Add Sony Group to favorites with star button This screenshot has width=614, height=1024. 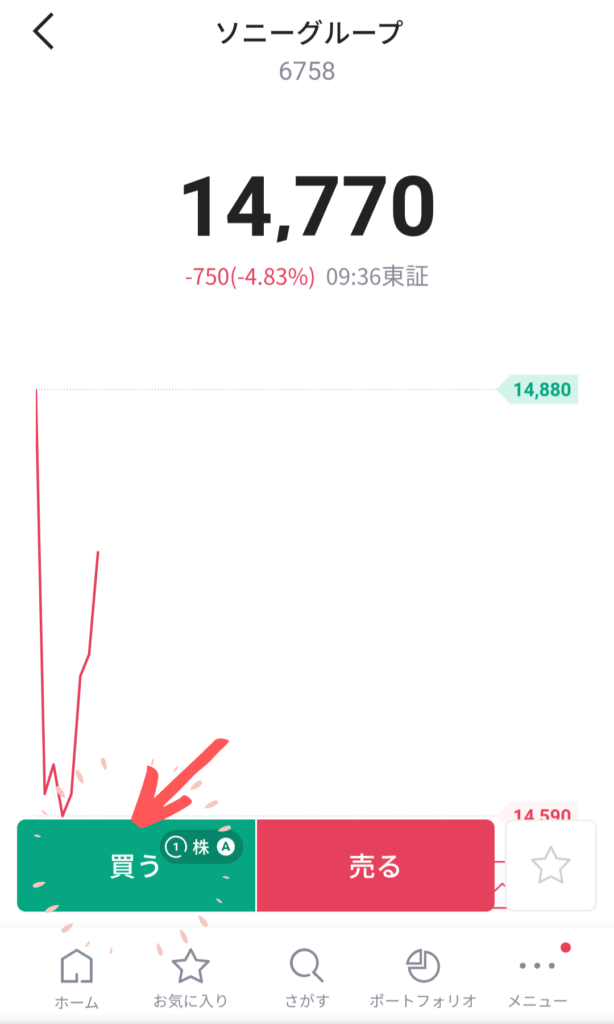[x=551, y=865]
